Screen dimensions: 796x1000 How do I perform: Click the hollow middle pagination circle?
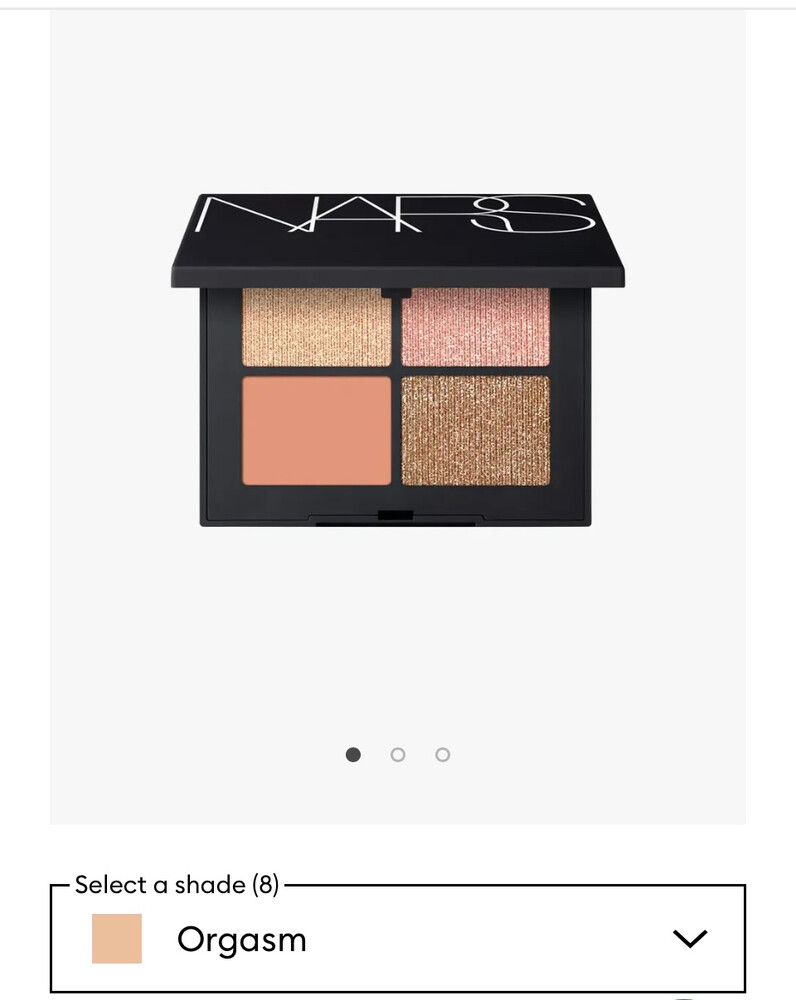397,754
